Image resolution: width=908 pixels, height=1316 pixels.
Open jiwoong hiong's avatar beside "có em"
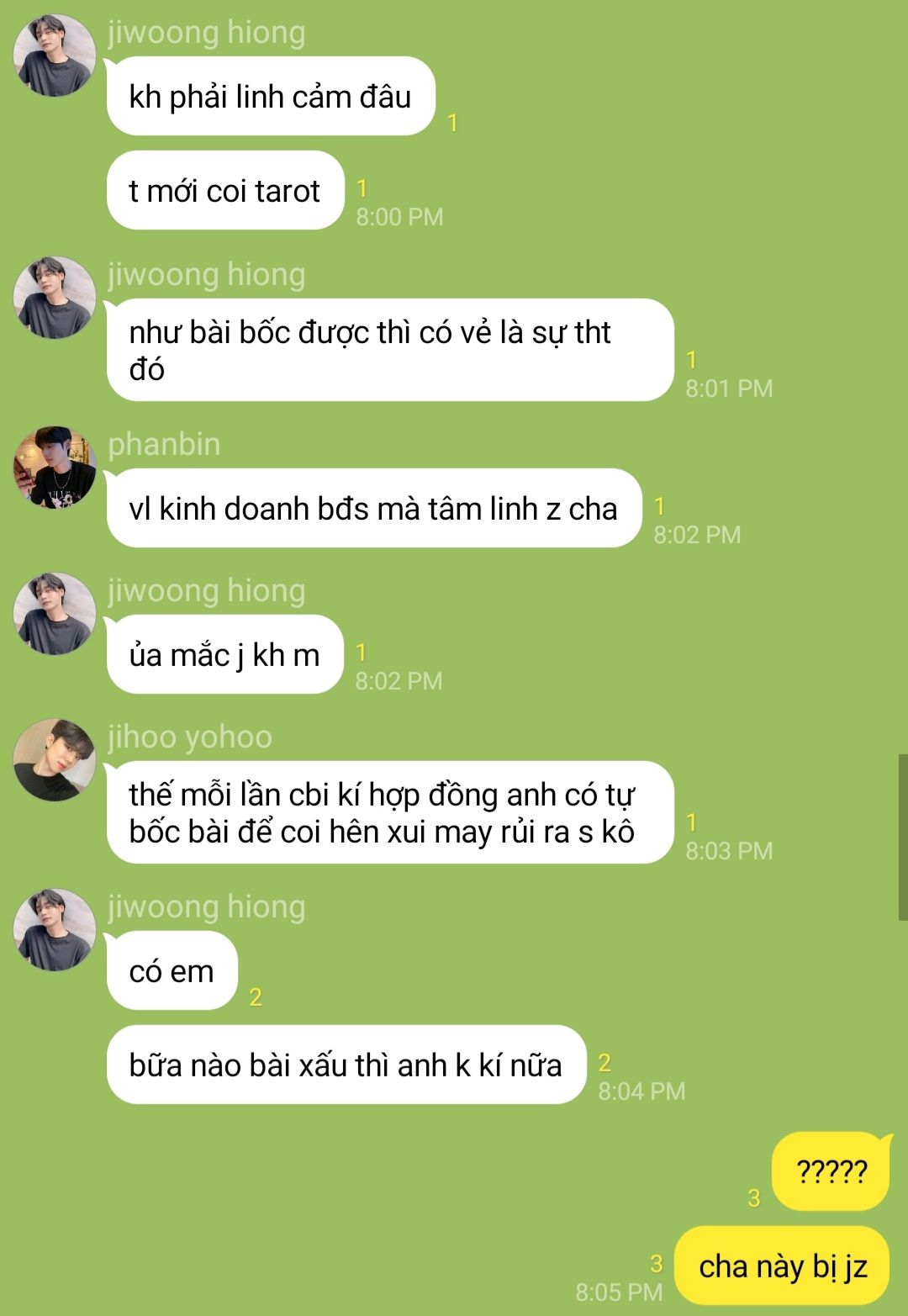(55, 930)
